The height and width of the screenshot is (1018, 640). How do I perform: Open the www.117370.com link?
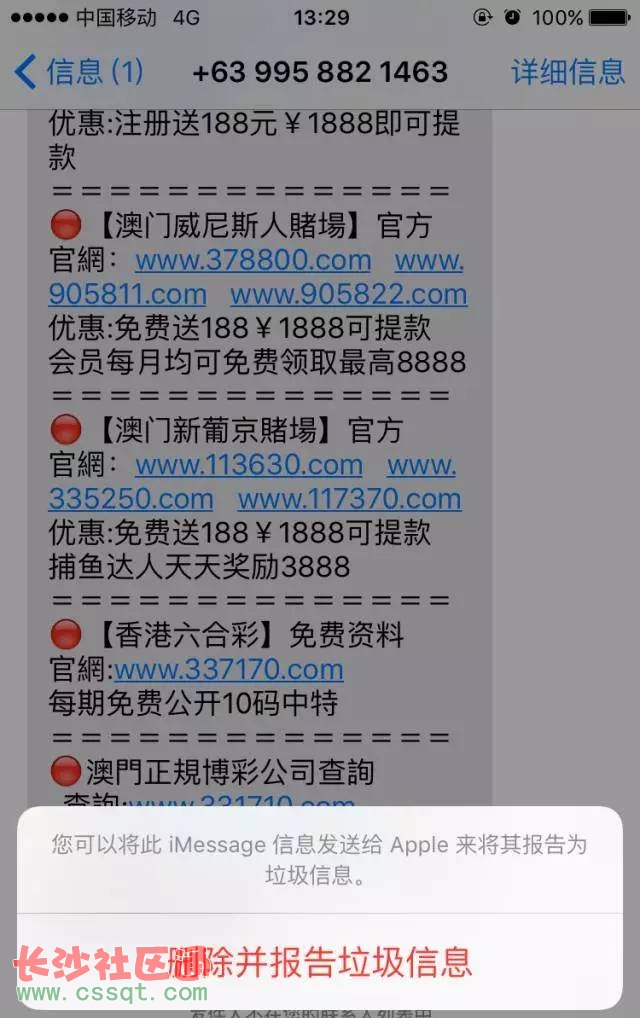tap(349, 499)
